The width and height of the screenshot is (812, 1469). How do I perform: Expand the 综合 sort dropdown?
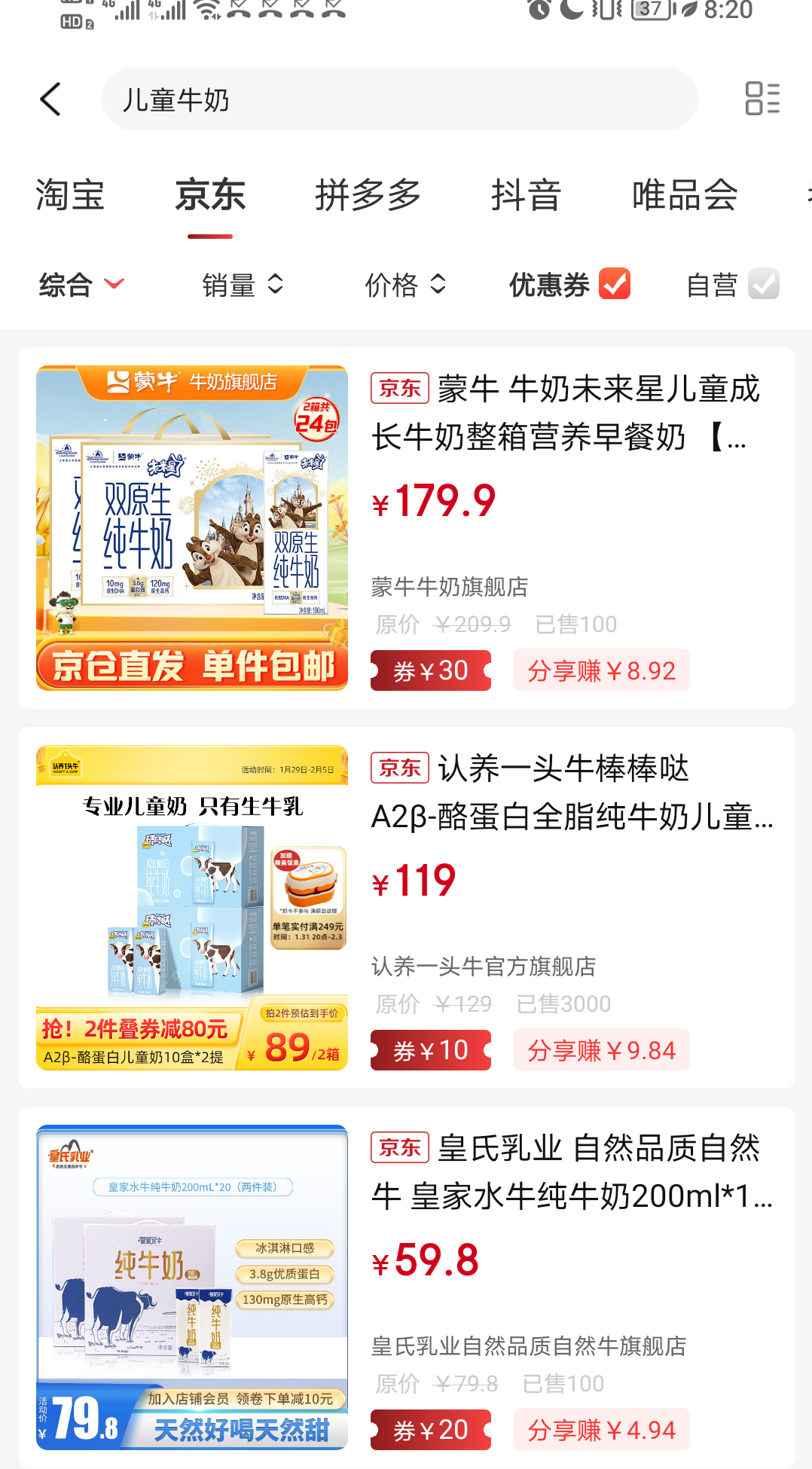(x=81, y=285)
